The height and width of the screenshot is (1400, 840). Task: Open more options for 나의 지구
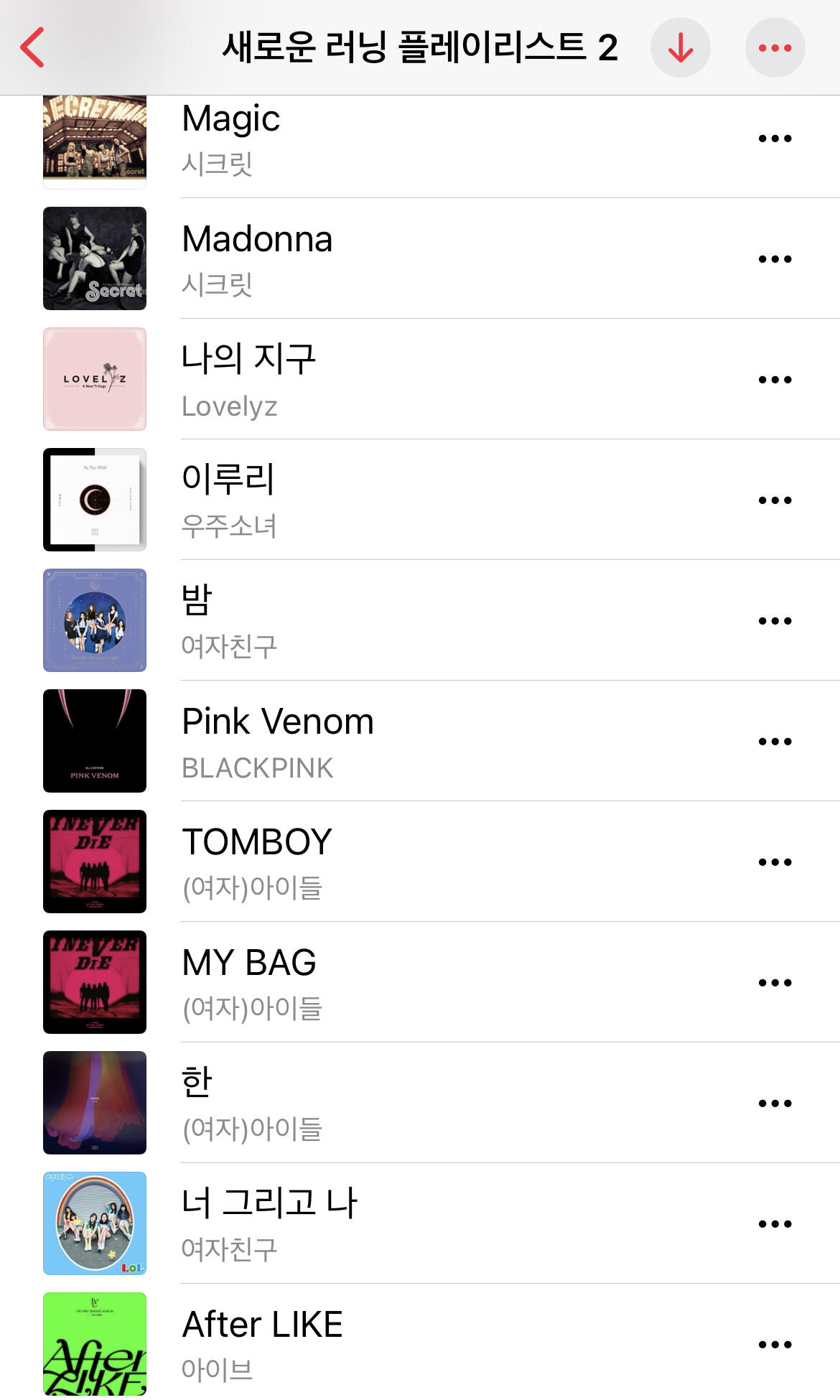point(775,380)
